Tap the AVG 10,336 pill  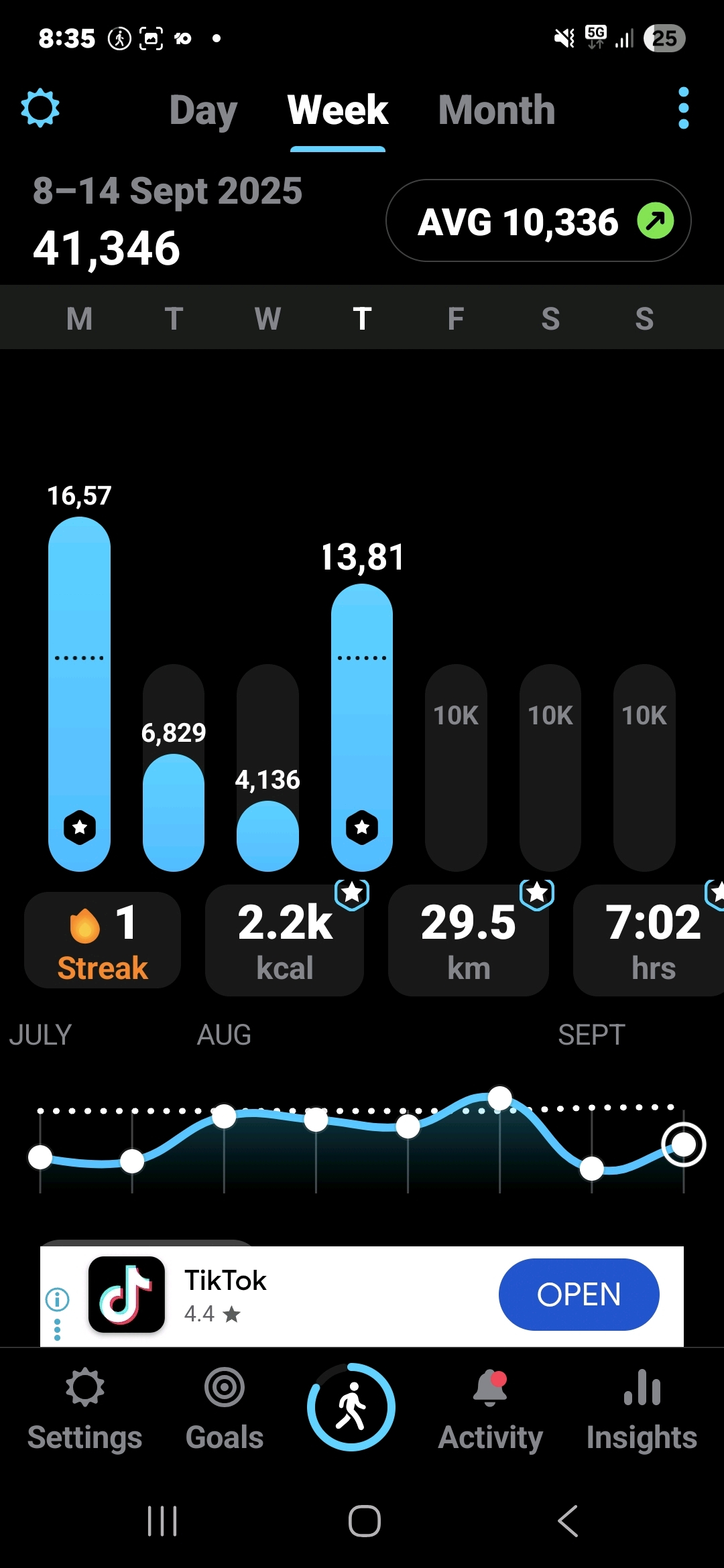[x=538, y=220]
